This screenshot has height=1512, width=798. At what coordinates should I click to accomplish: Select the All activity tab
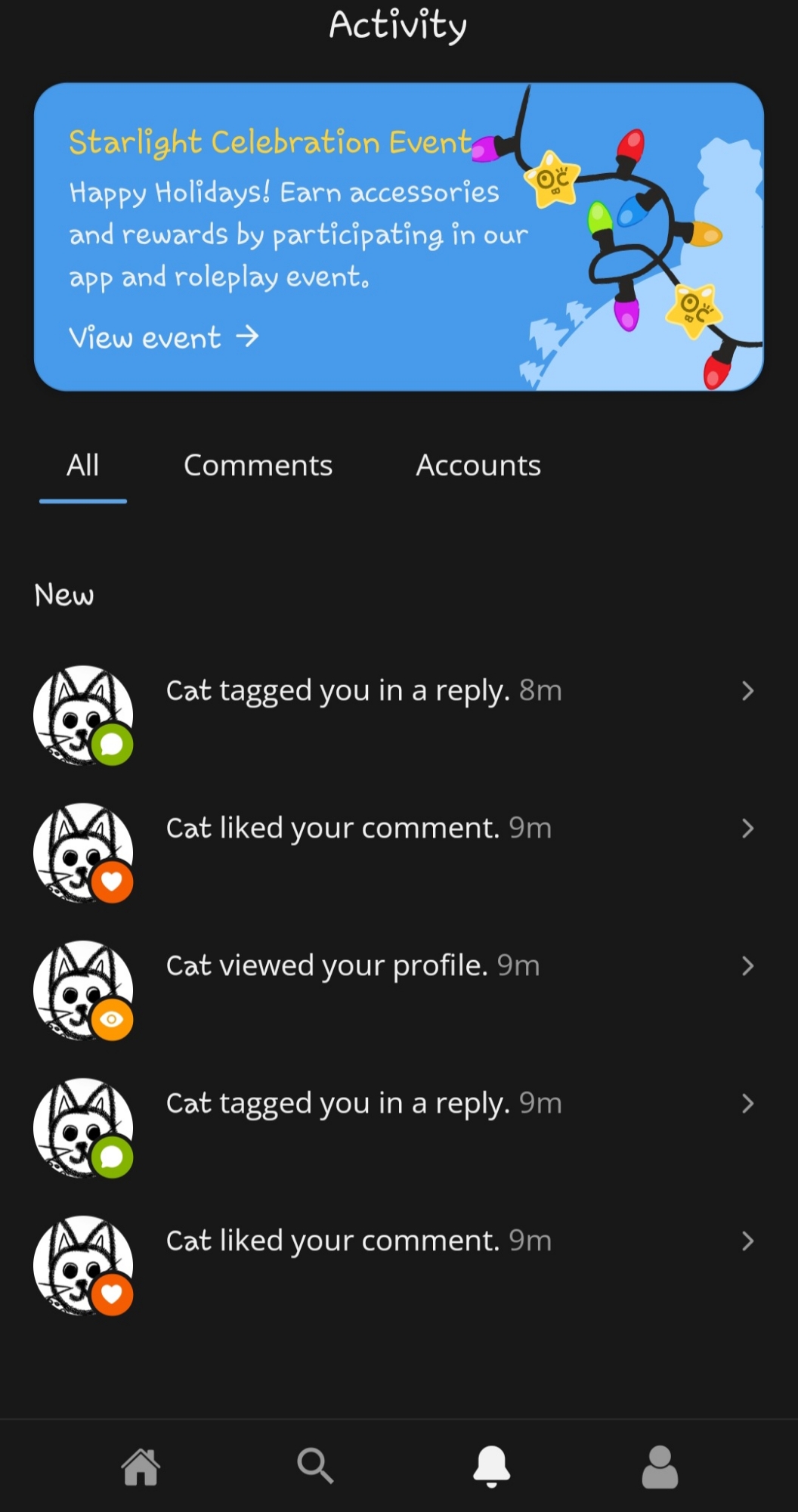[x=82, y=465]
